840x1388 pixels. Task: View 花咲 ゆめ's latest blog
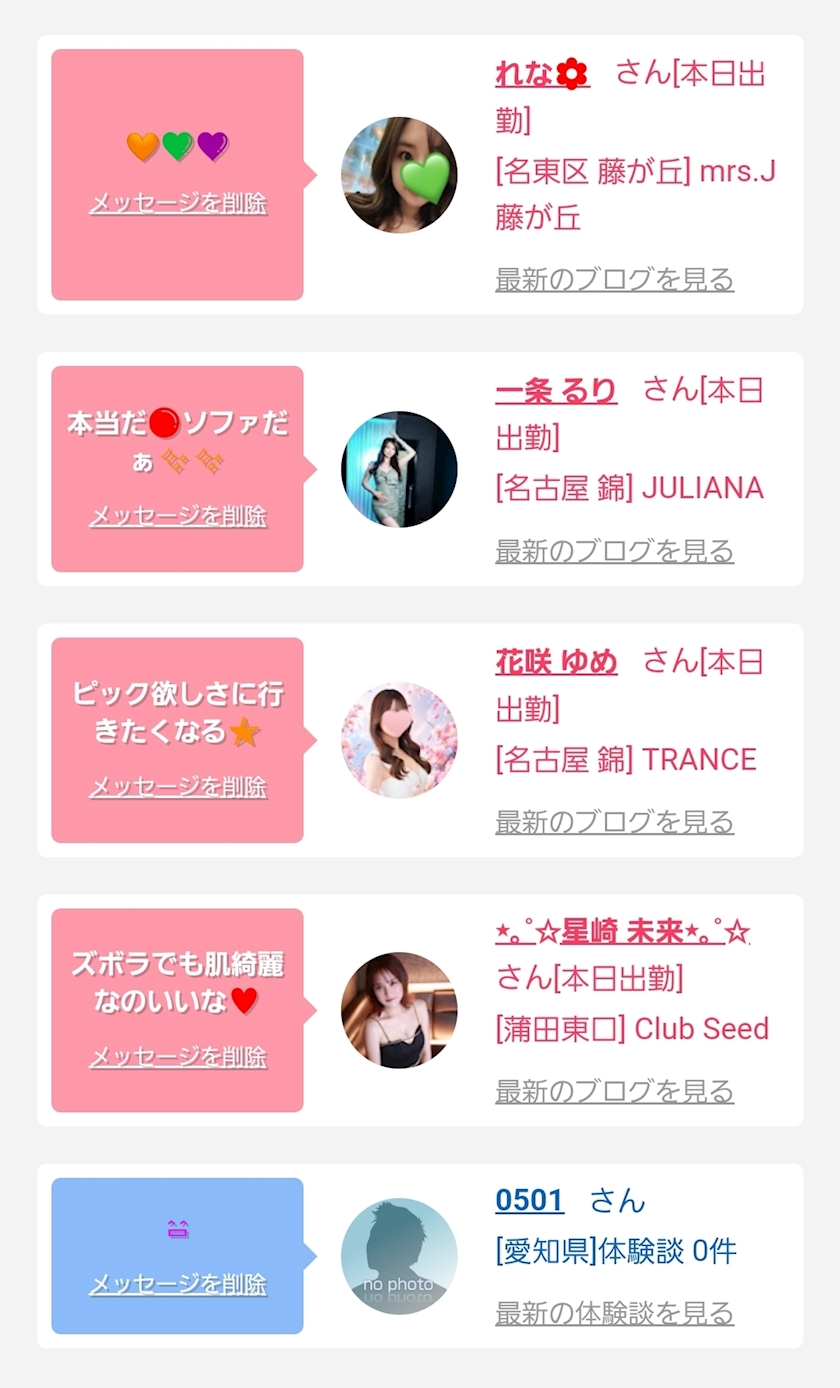point(614,822)
